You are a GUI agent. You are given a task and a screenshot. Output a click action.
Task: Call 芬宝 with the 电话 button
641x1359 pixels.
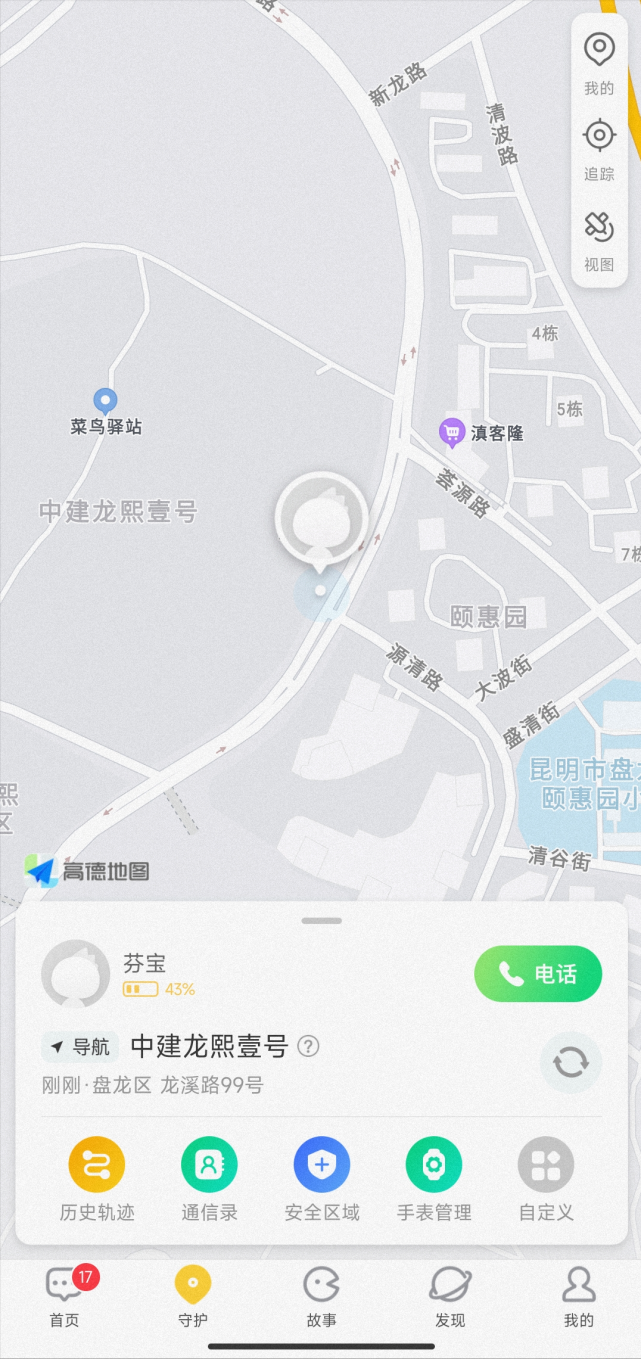point(538,974)
